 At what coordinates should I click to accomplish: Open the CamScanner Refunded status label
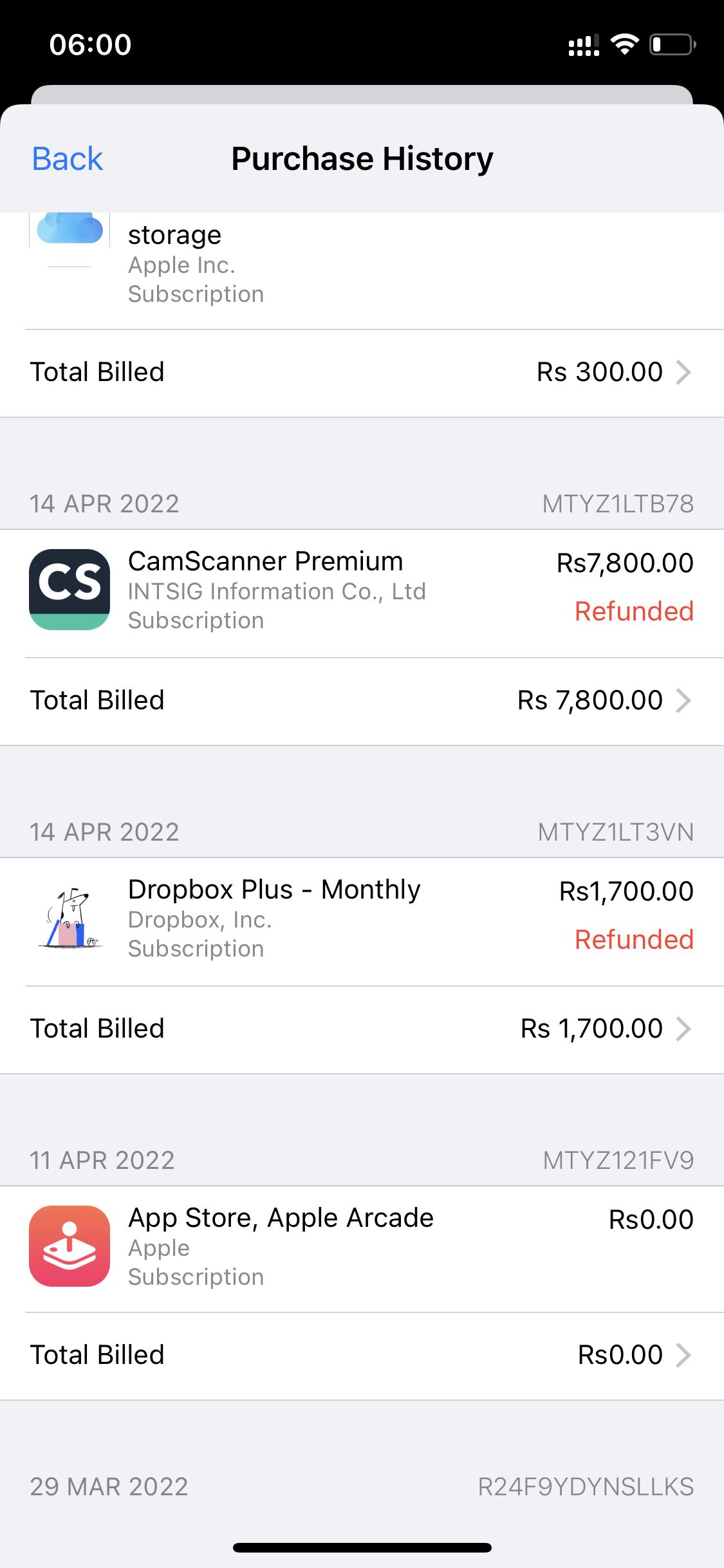(x=635, y=611)
